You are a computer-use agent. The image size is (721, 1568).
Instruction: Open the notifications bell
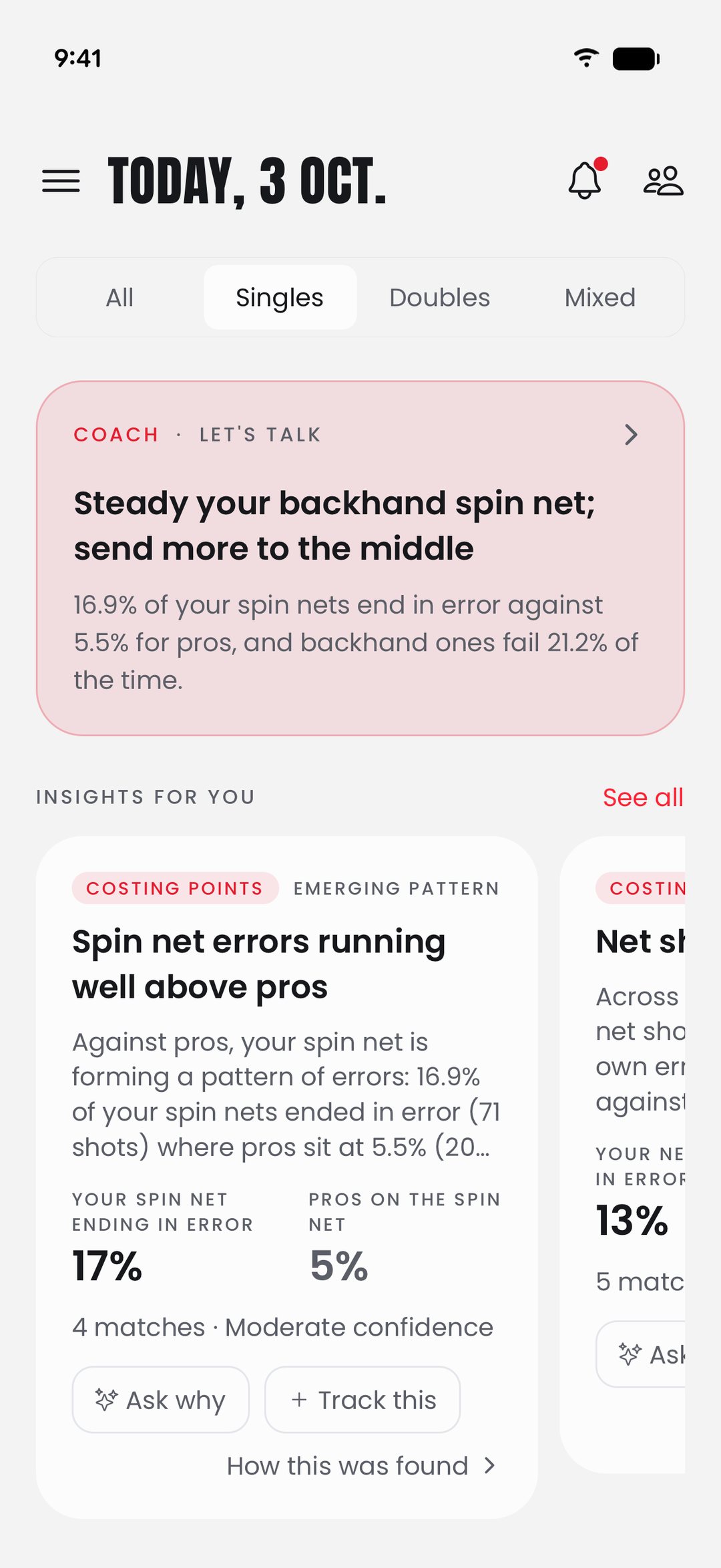586,180
